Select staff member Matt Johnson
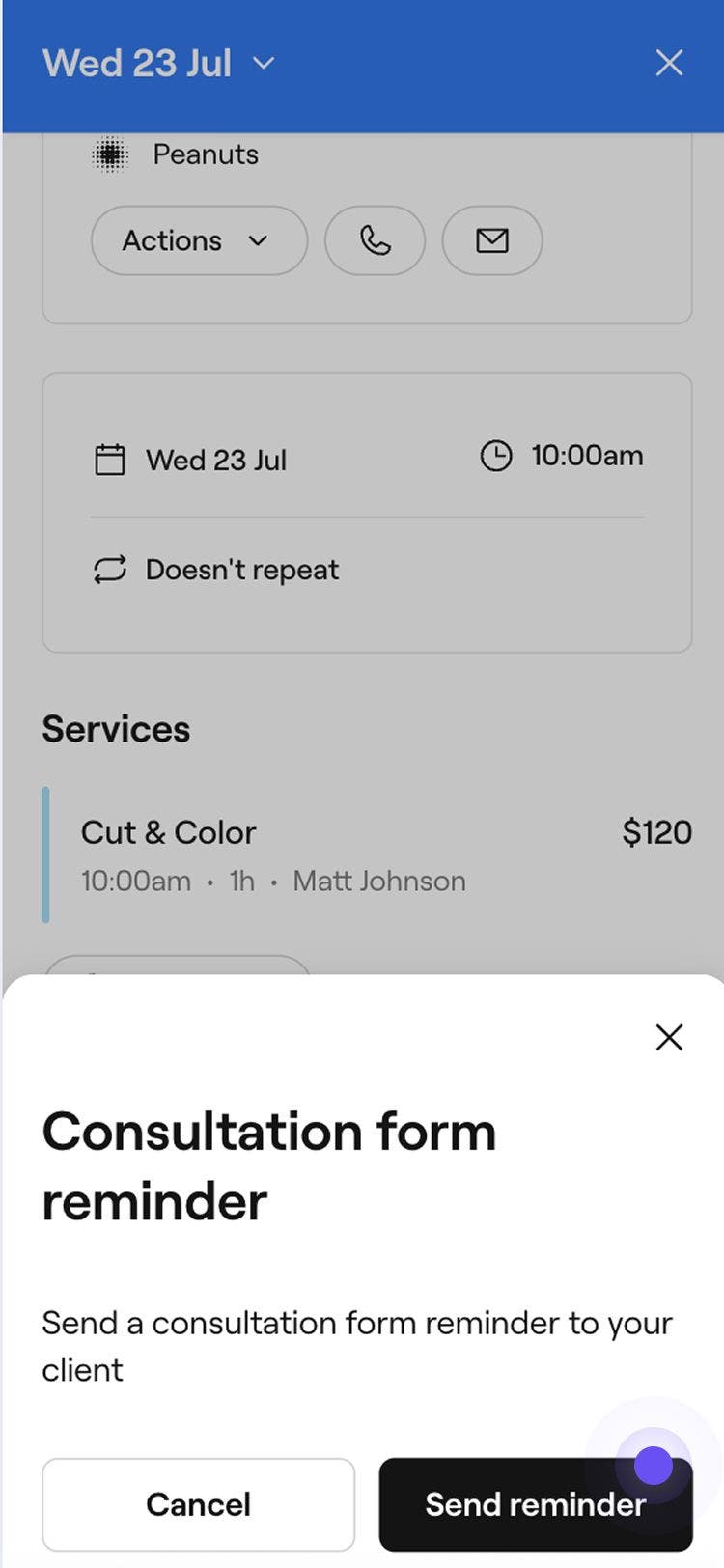This screenshot has width=724, height=1568. pyautogui.click(x=378, y=881)
